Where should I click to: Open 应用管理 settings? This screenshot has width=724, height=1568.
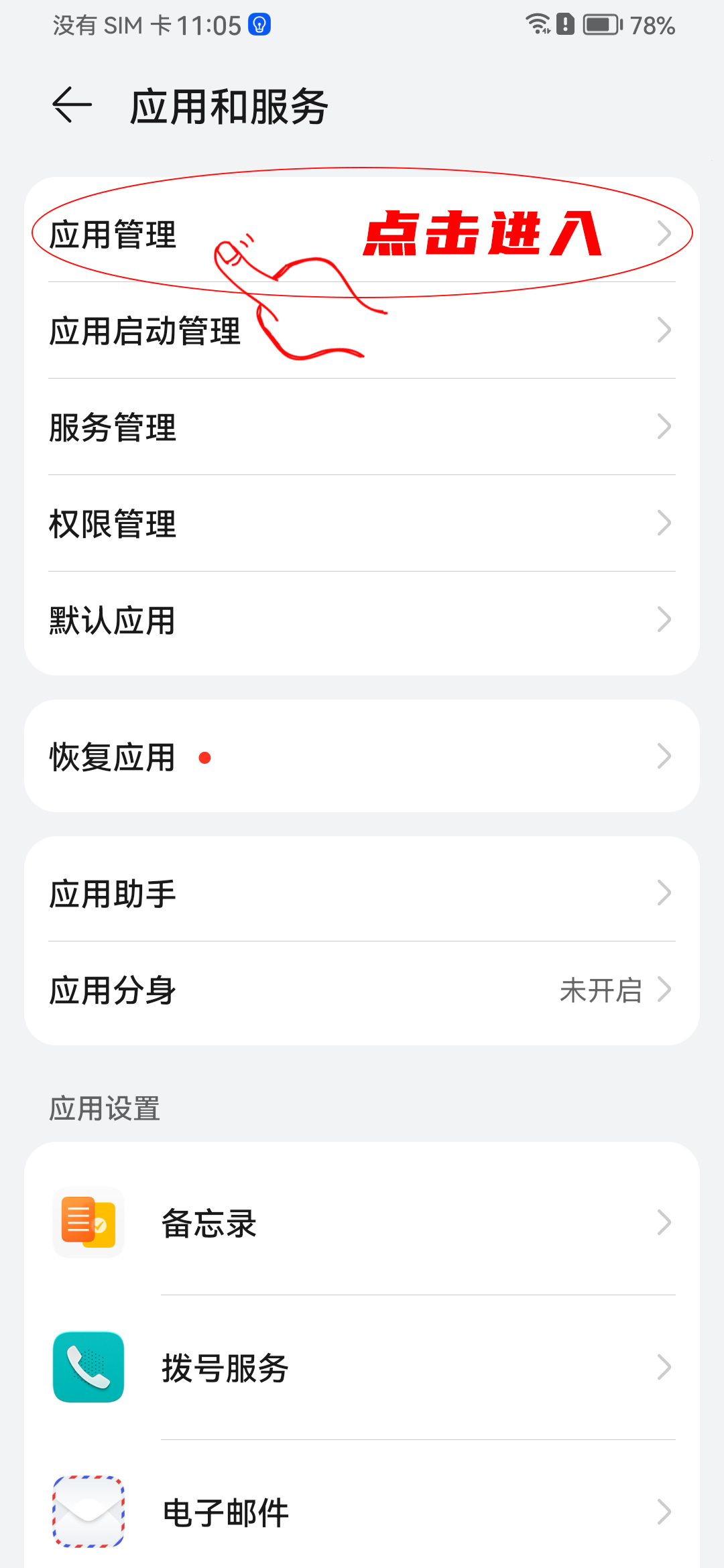point(362,234)
